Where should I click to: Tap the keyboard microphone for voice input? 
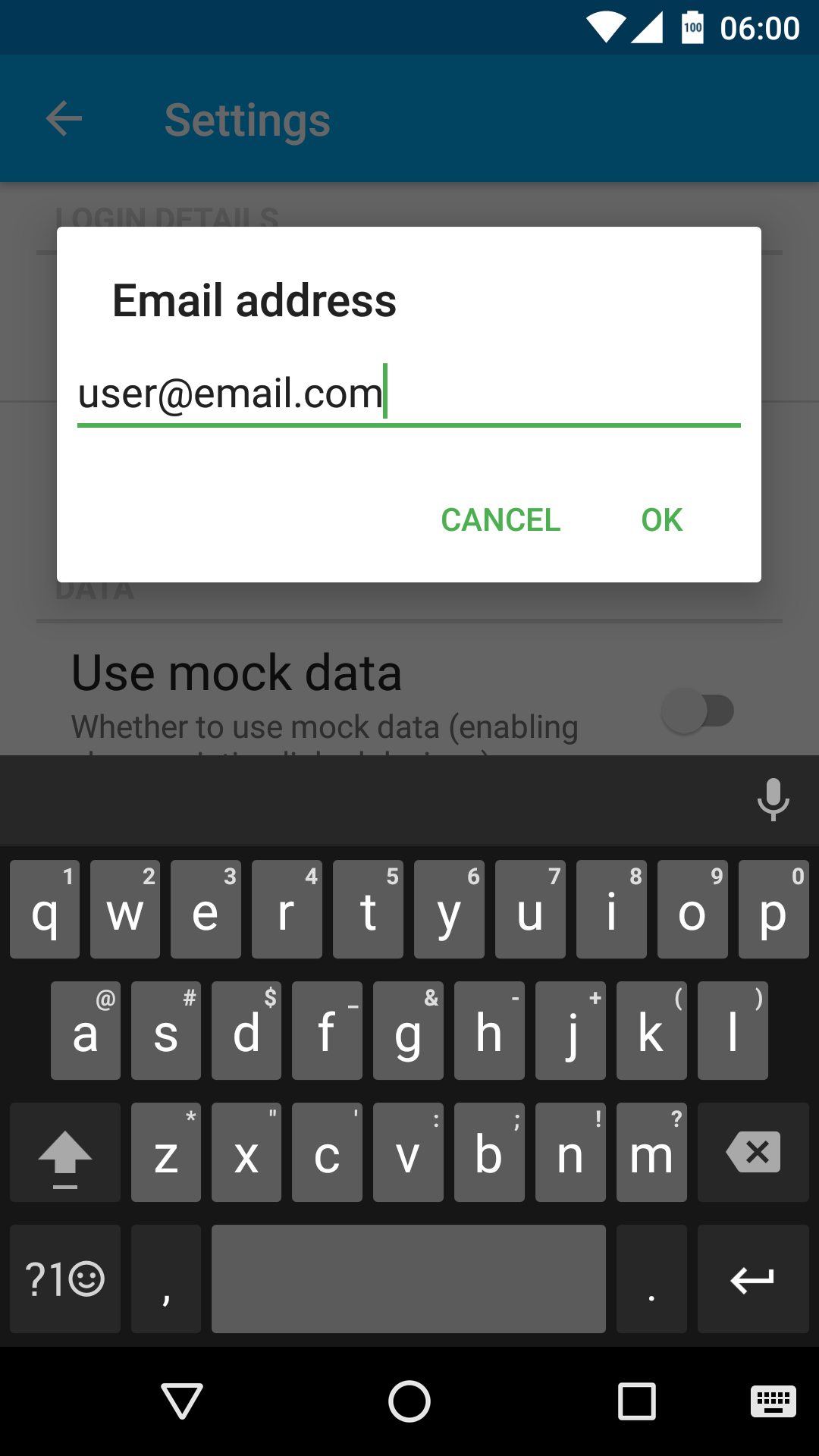(x=773, y=799)
